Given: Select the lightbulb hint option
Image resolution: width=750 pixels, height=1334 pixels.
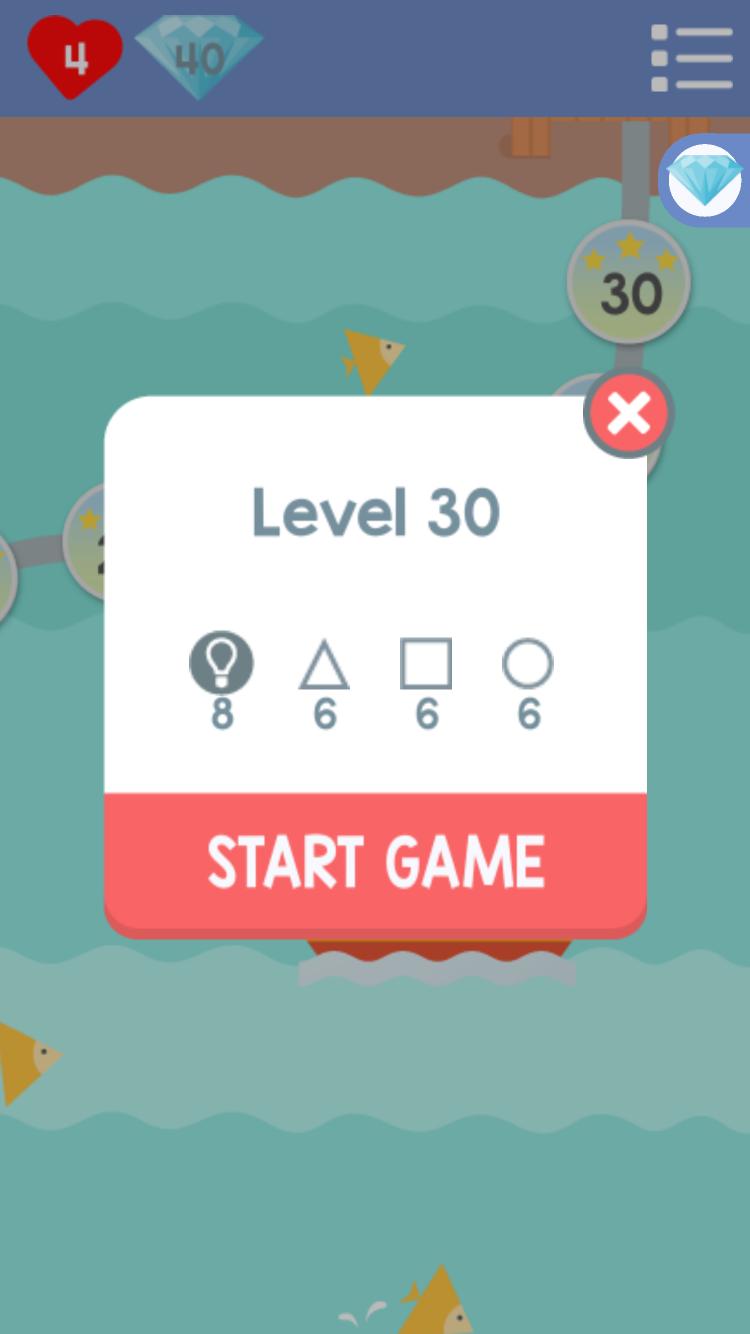Looking at the screenshot, I should (221, 663).
